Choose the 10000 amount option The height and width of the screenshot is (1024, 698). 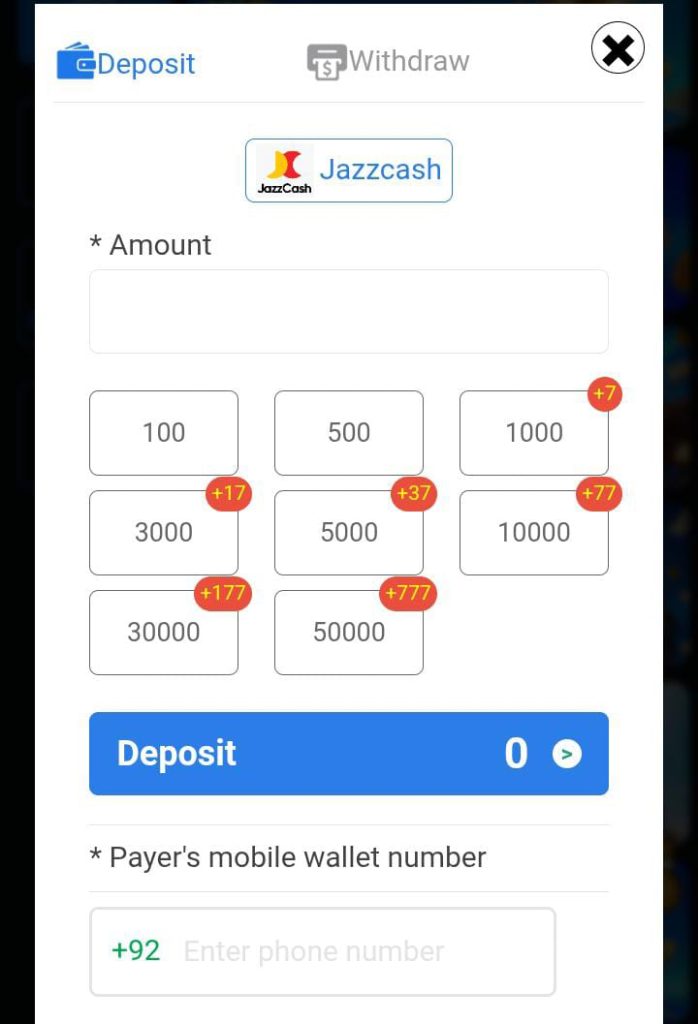coord(534,533)
